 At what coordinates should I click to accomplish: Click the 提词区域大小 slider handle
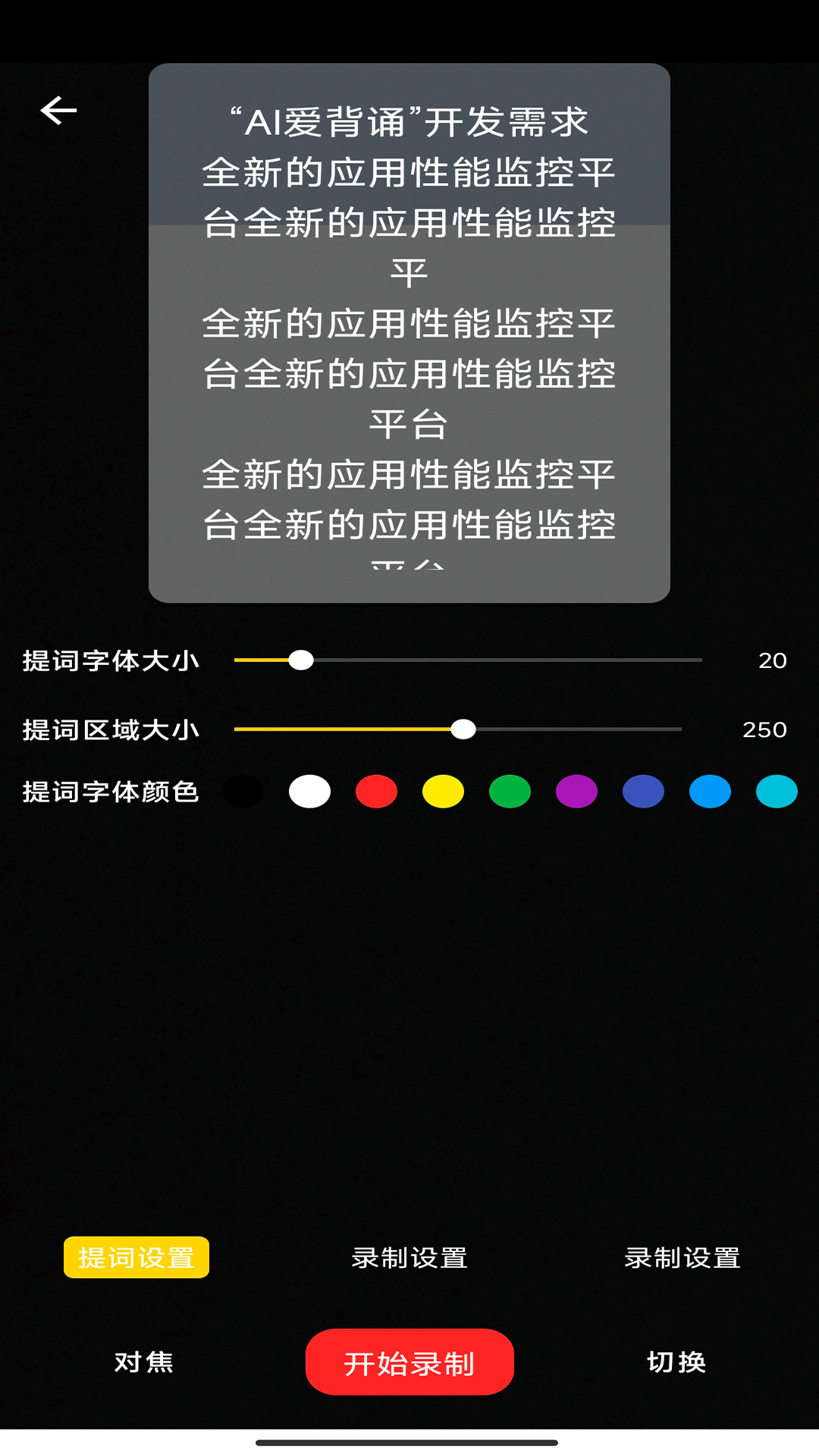(464, 730)
